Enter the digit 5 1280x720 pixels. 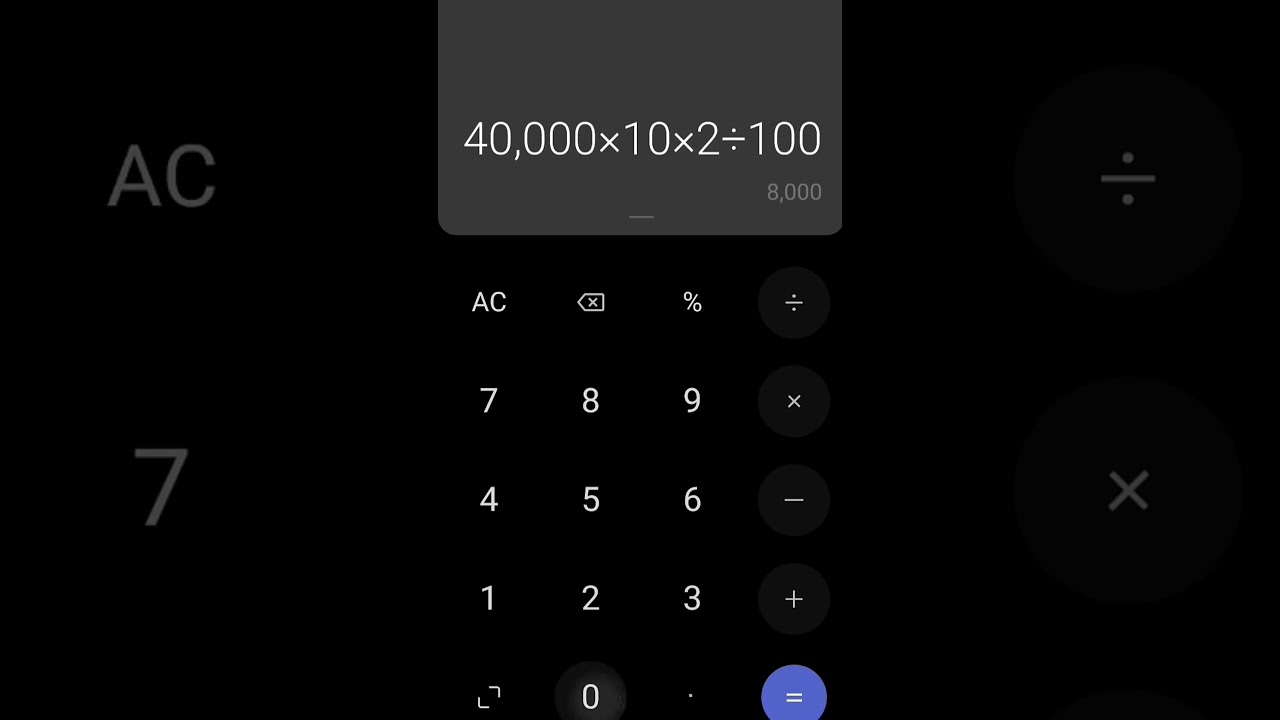[591, 500]
